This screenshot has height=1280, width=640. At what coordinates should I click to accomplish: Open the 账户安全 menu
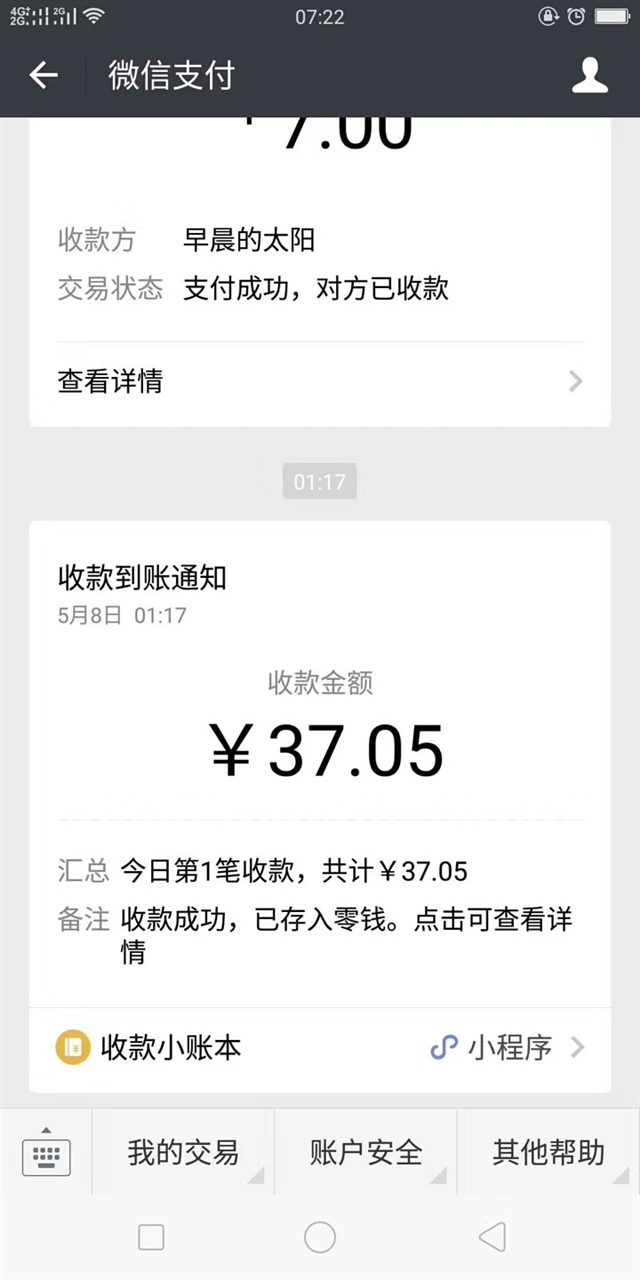click(x=365, y=1152)
